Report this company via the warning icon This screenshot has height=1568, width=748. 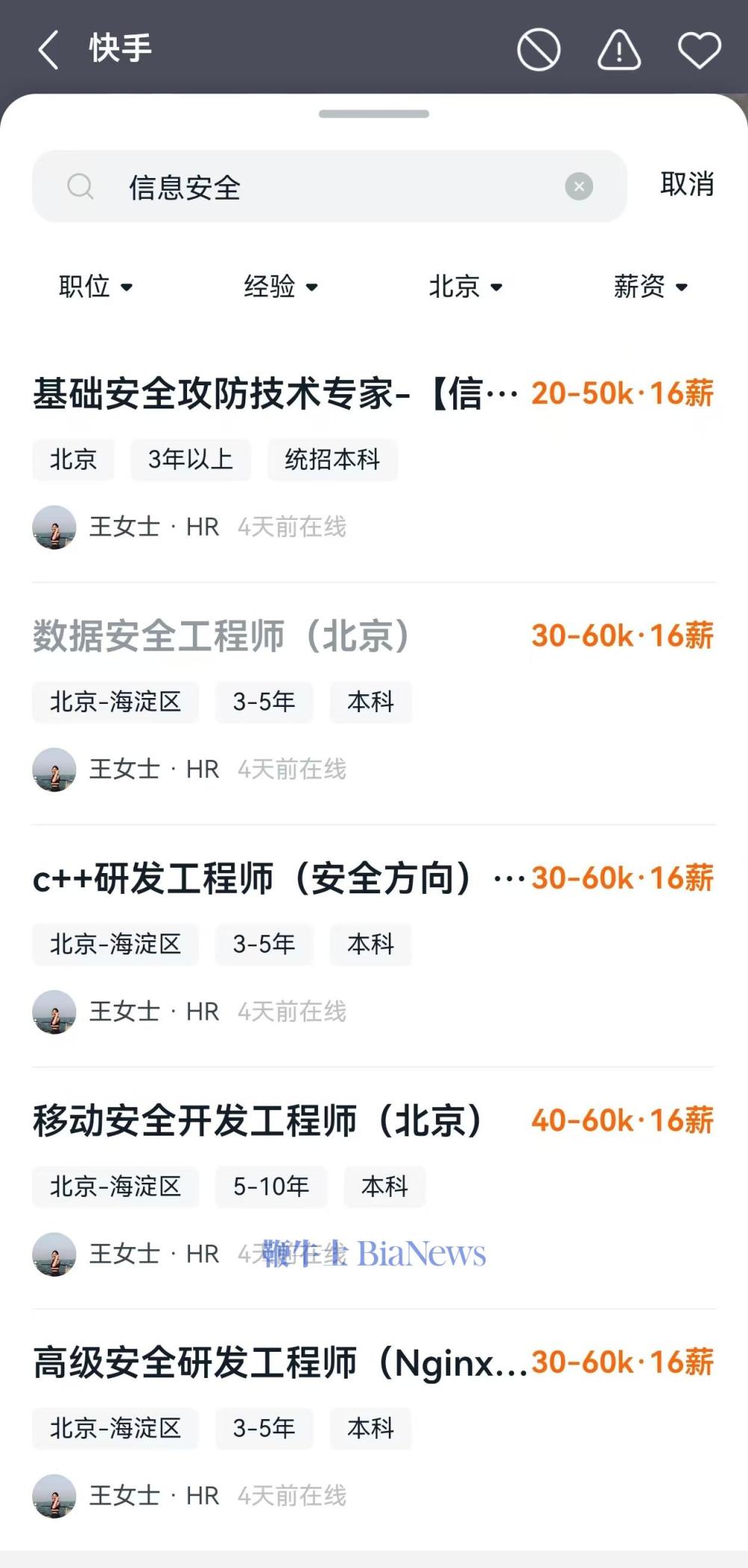coord(619,49)
